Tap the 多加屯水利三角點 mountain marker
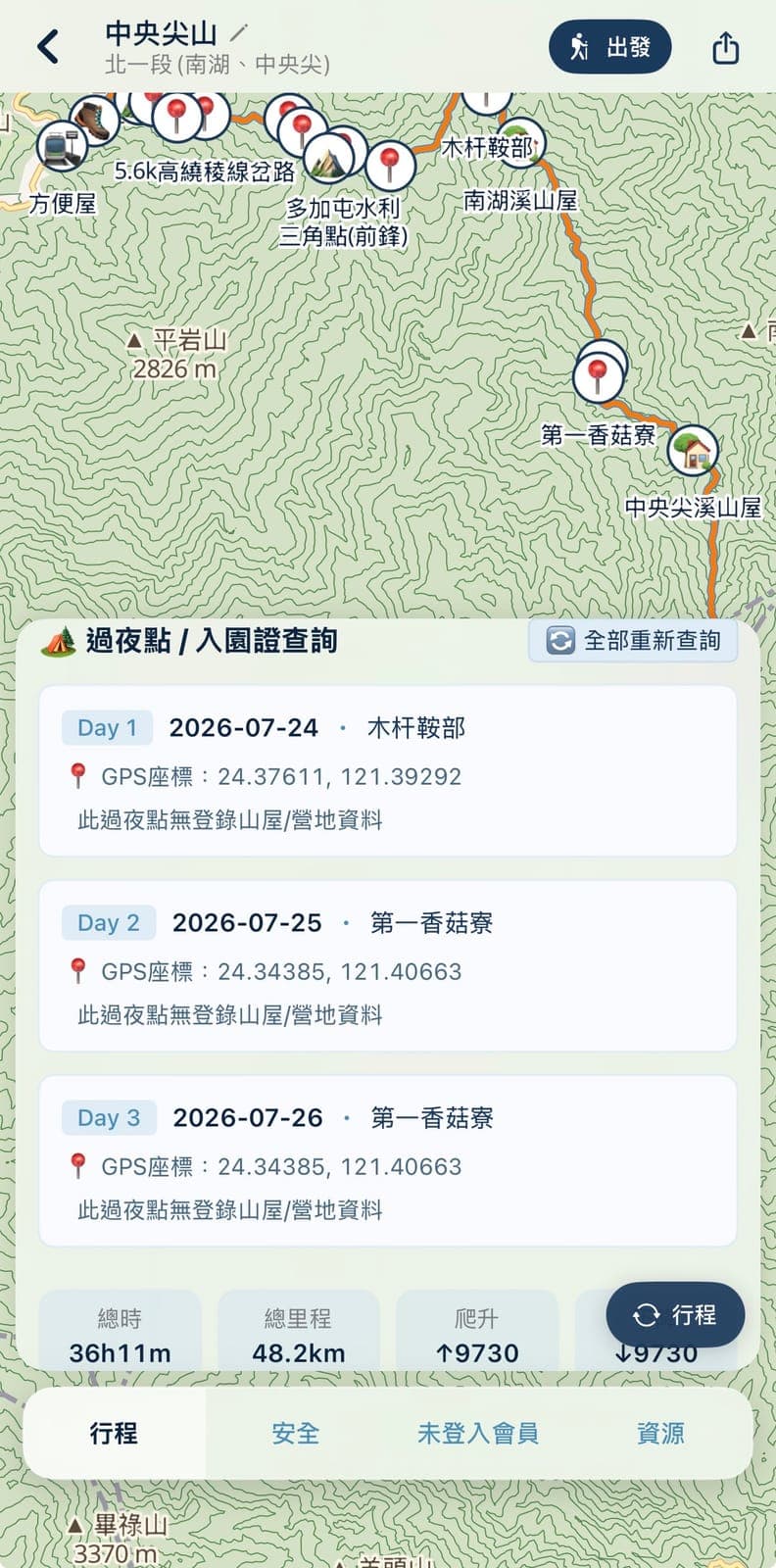The image size is (776, 1568). (328, 156)
